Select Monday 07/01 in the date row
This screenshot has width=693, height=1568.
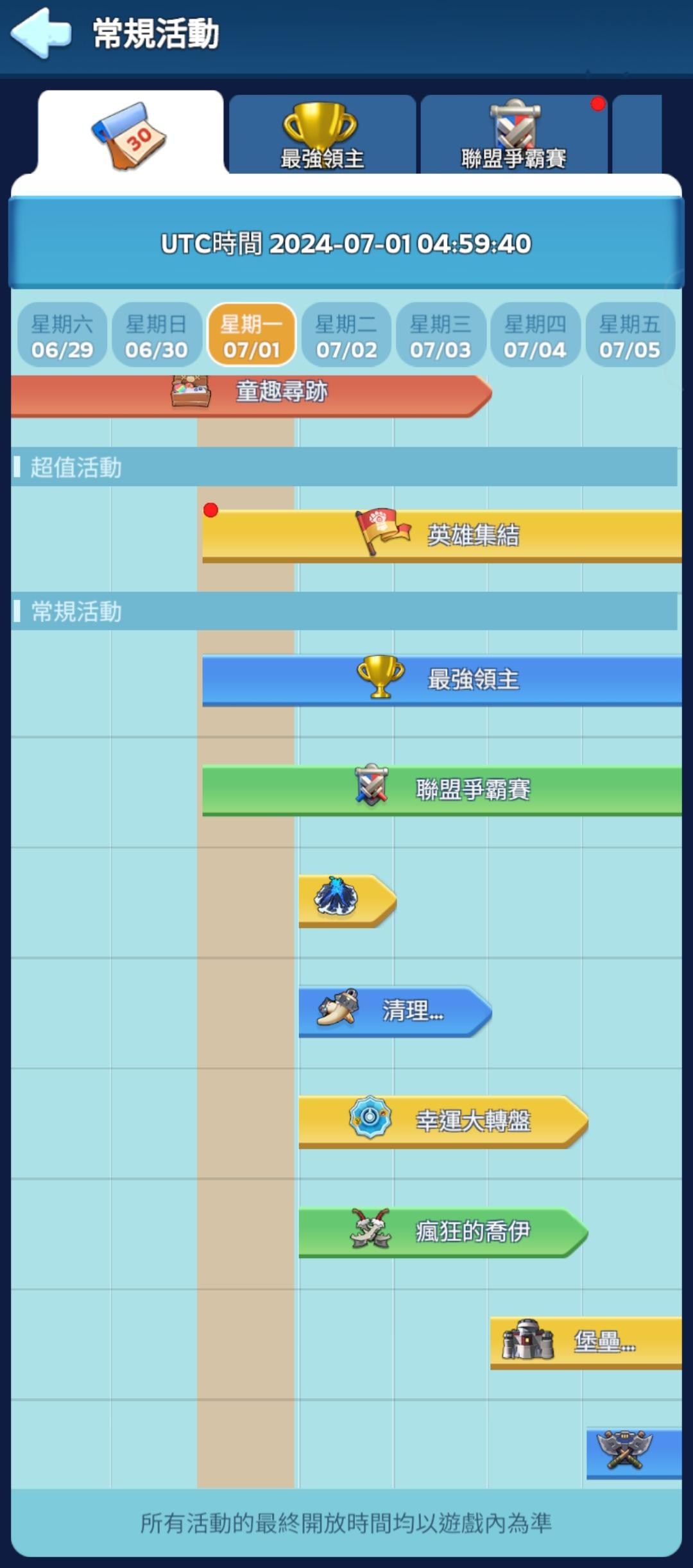coord(252,335)
